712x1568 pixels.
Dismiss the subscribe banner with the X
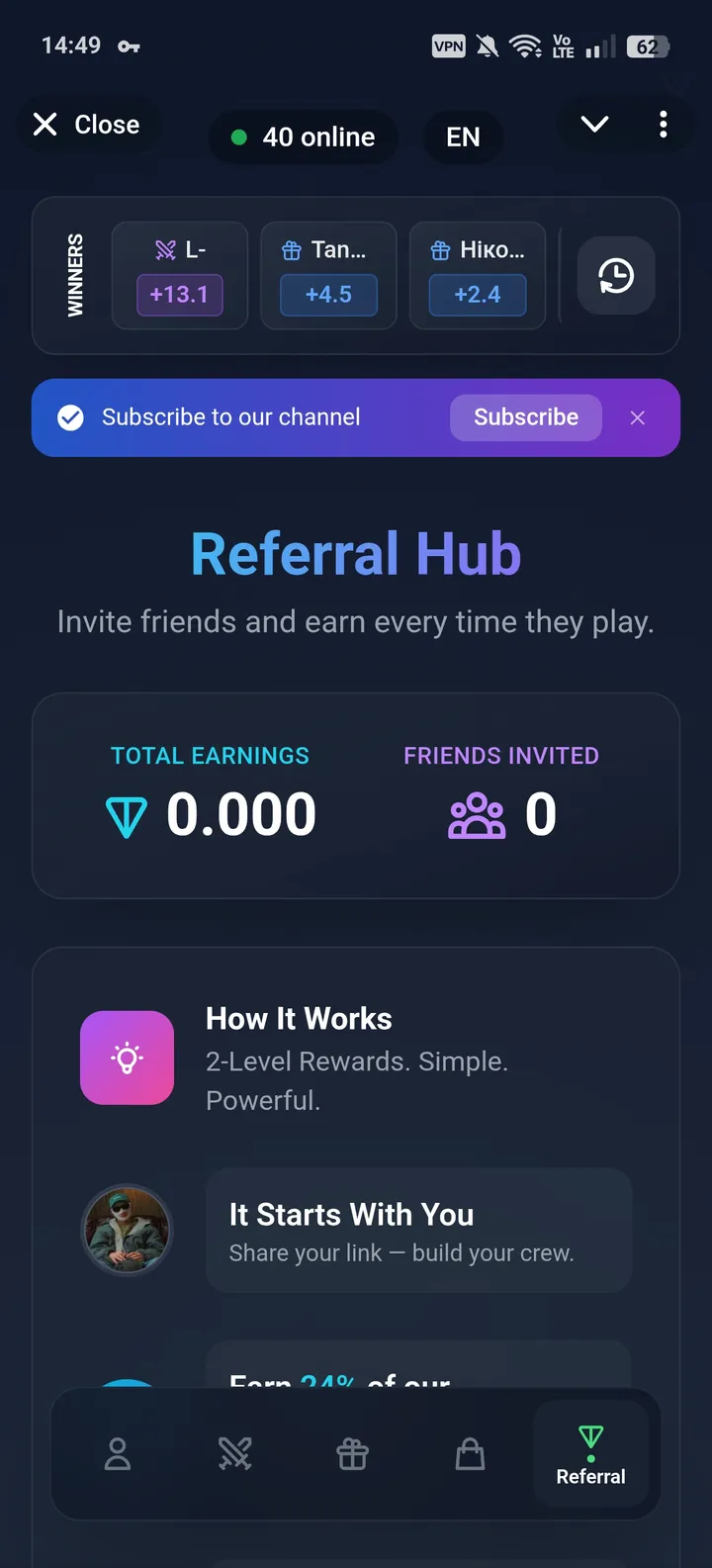point(638,417)
